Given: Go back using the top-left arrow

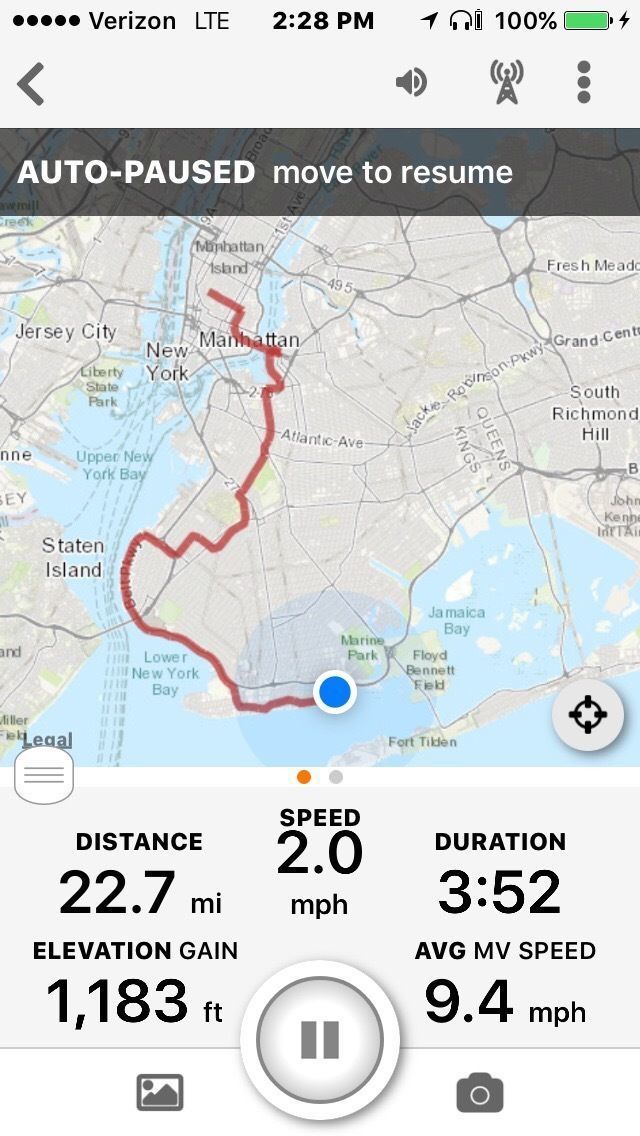Looking at the screenshot, I should pos(32,83).
